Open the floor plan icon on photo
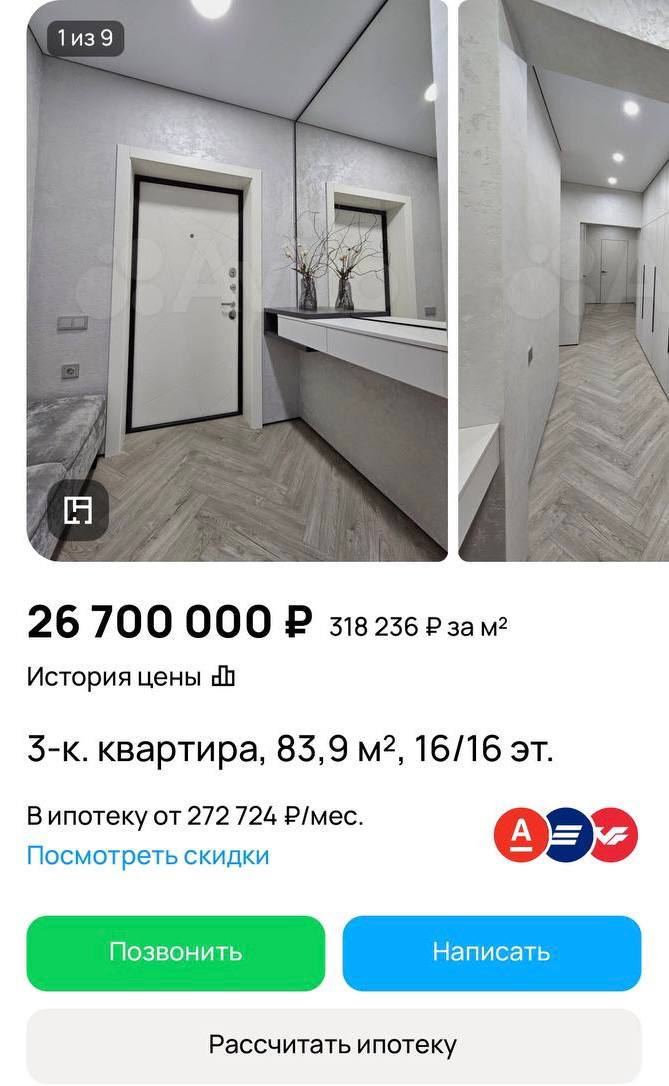 click(x=78, y=510)
